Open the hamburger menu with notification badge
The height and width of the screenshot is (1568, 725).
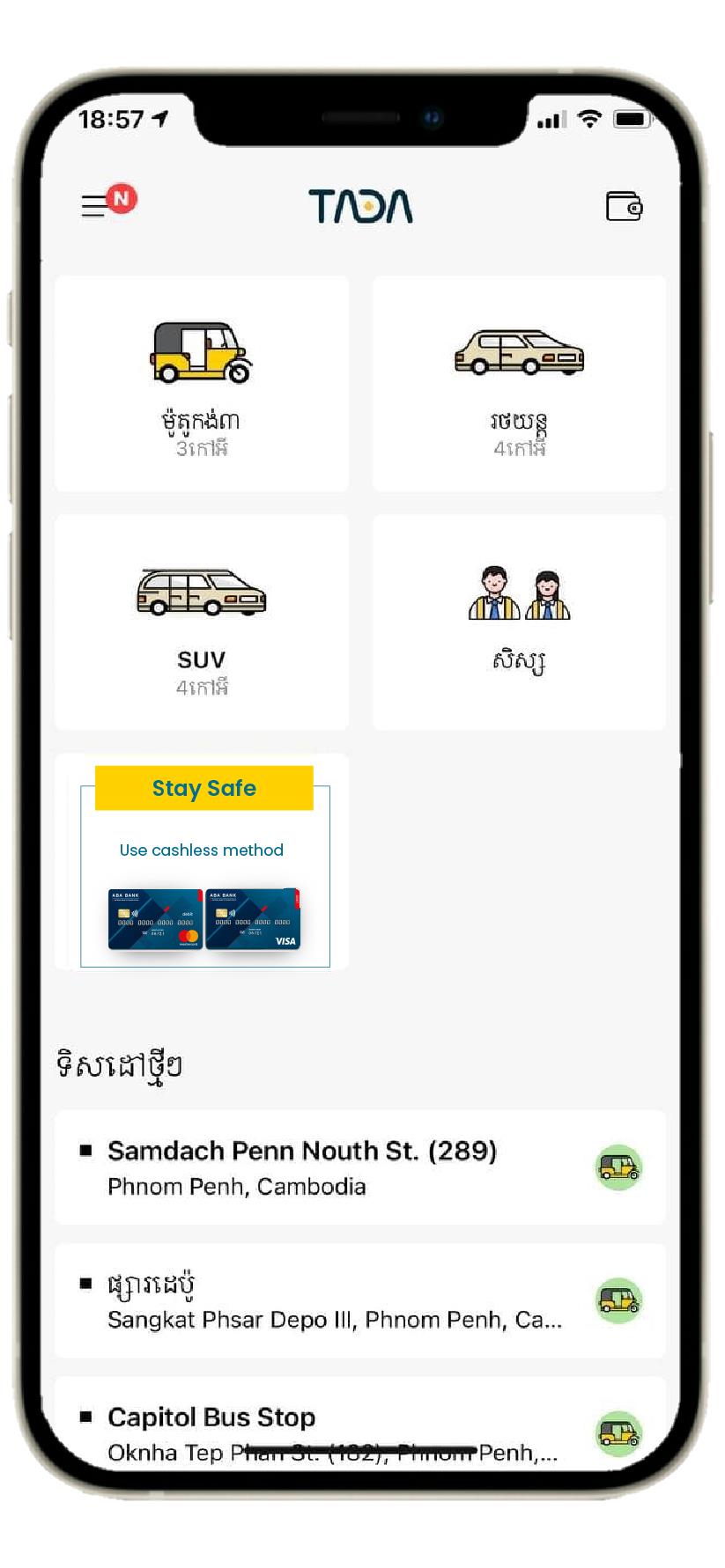click(x=95, y=206)
